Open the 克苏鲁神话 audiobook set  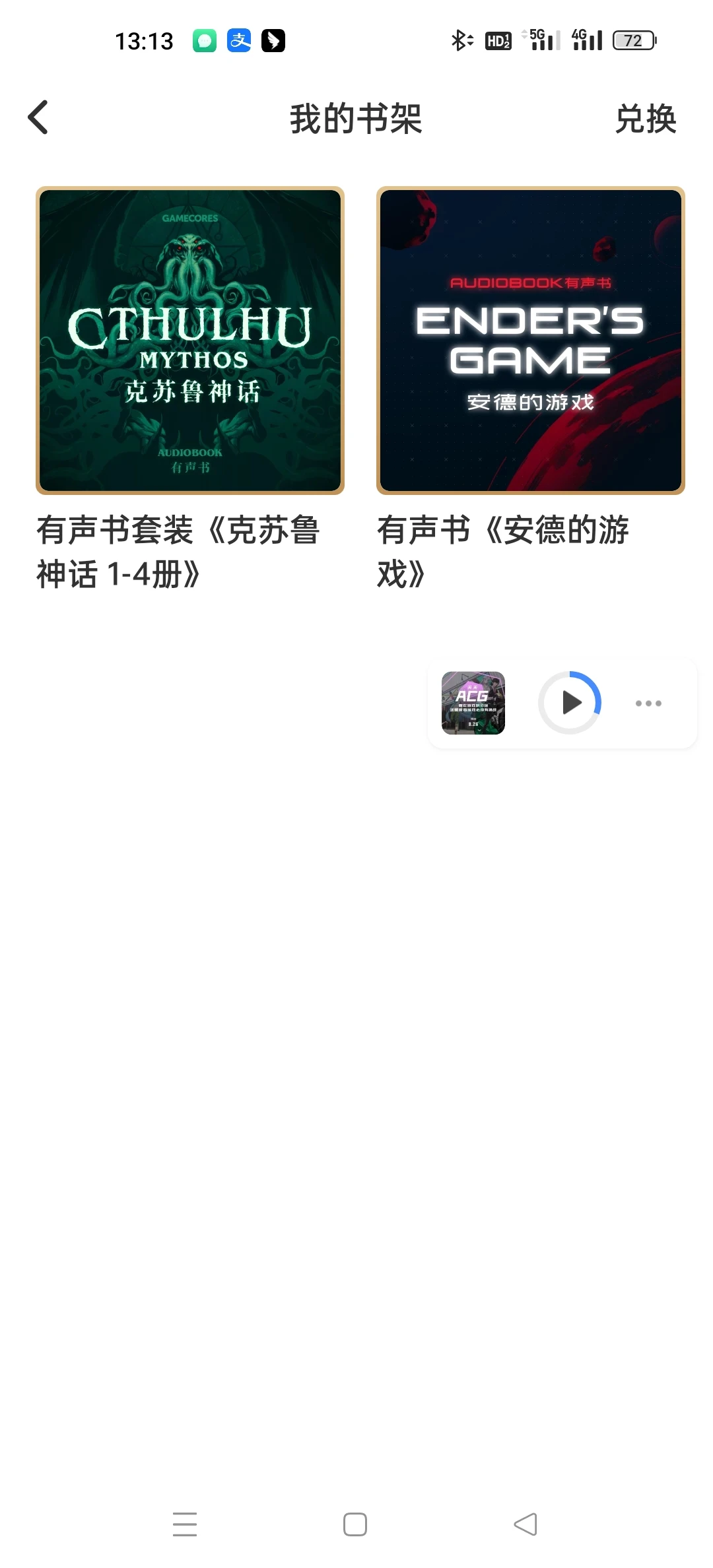(x=190, y=341)
